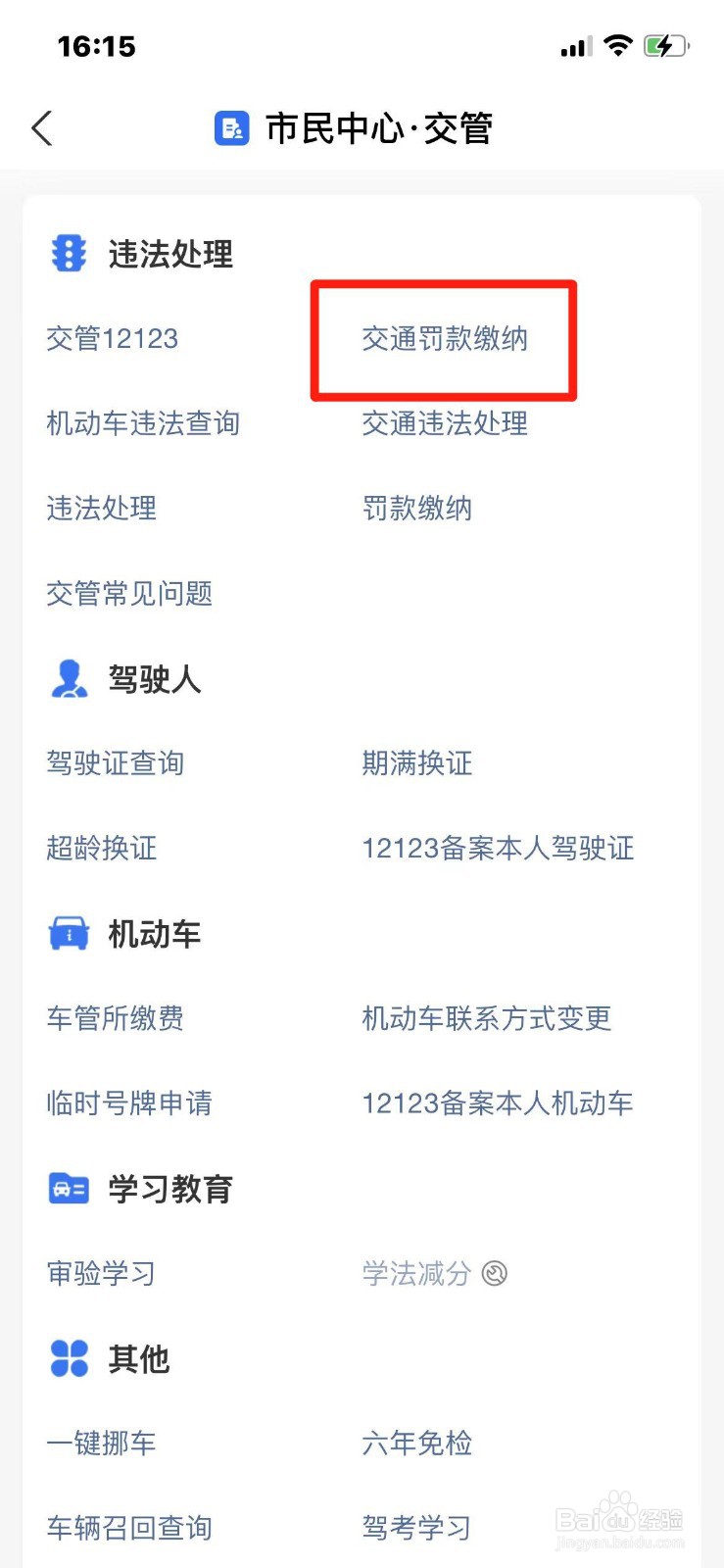Image resolution: width=724 pixels, height=1568 pixels.
Task: Open 六年免检
Action: pos(417,1444)
